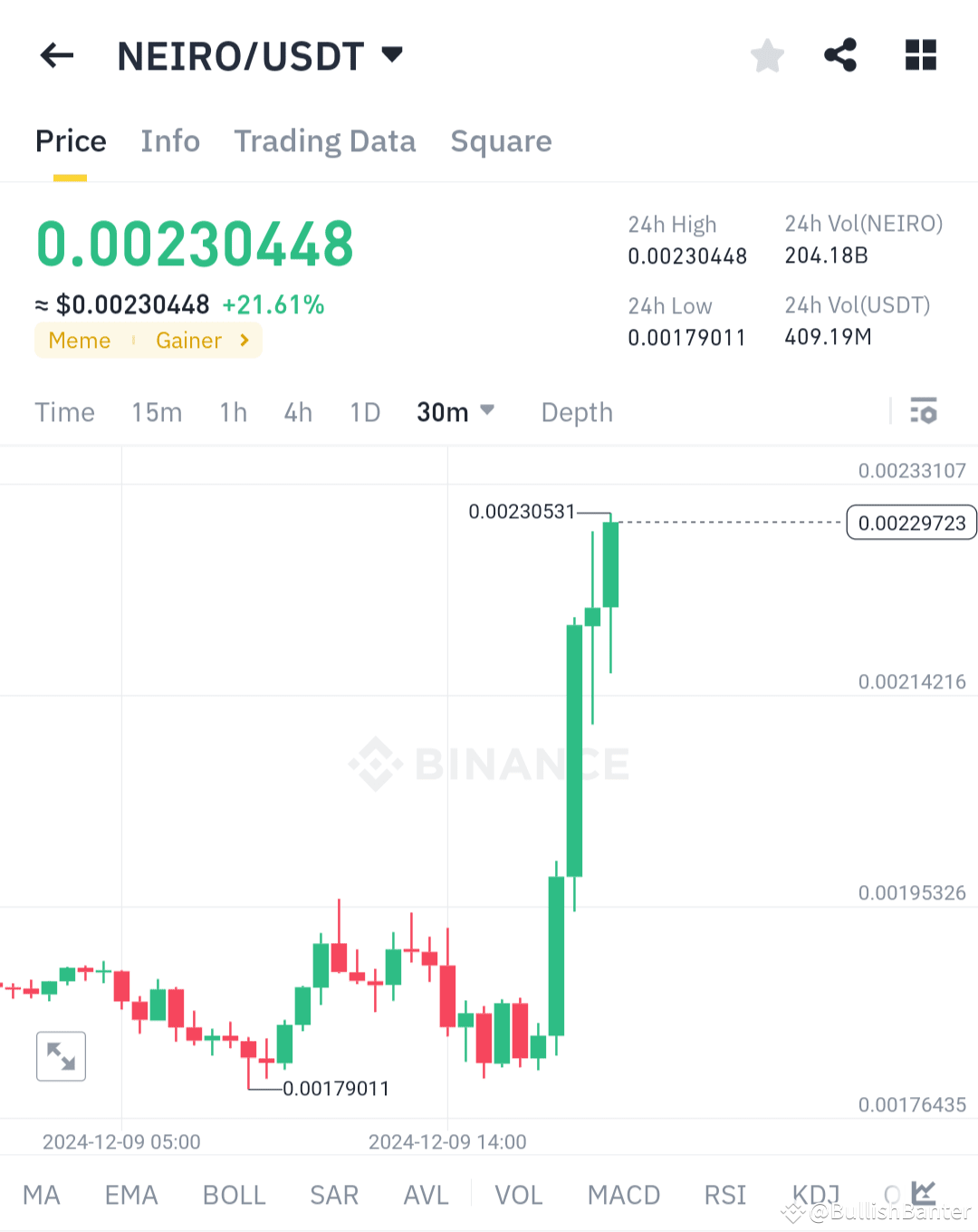Toggle the VOL volume indicator
The height and width of the screenshot is (1232, 978).
518,1194
